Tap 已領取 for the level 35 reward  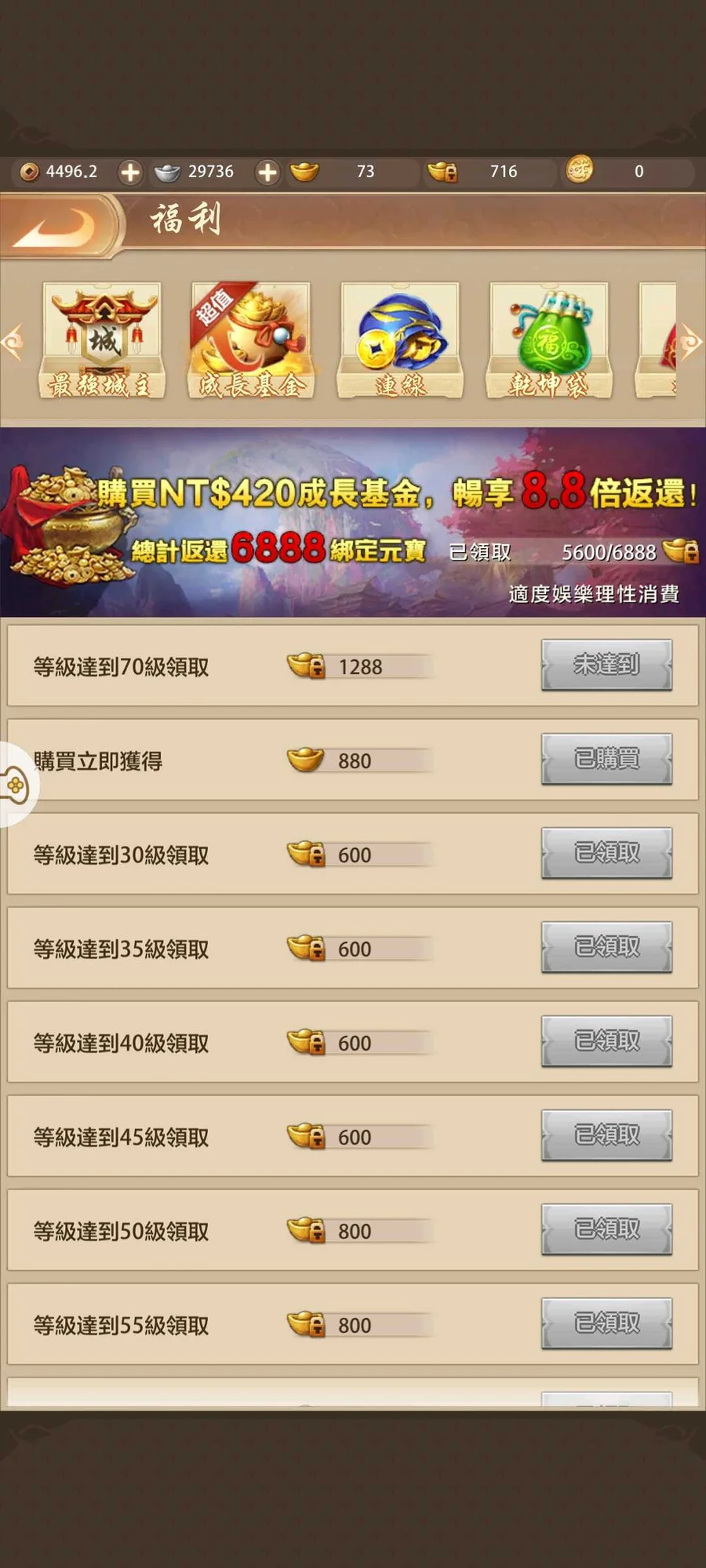pos(606,947)
